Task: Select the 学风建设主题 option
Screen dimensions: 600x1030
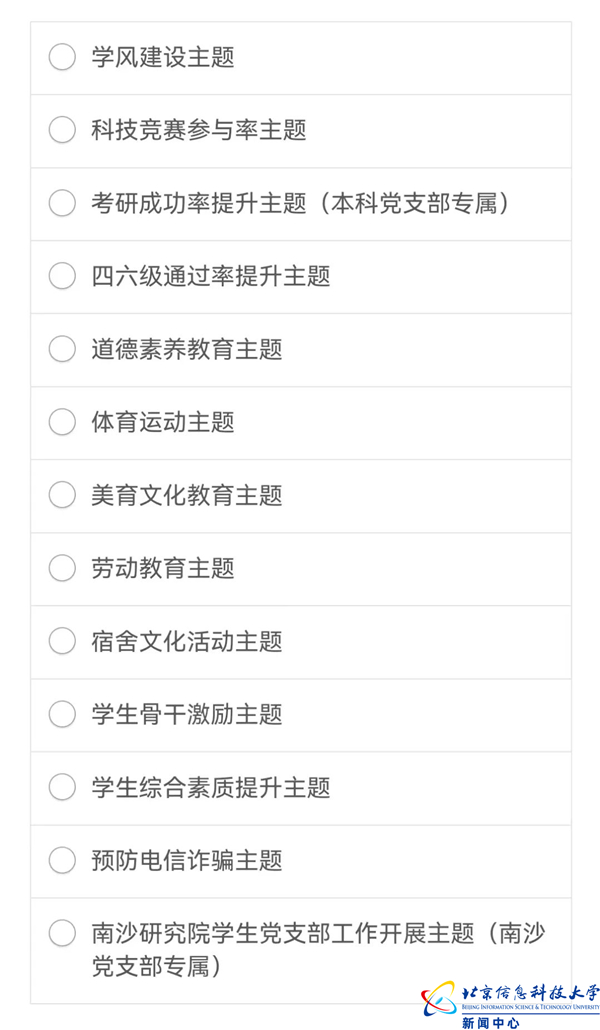Action: pos(62,57)
